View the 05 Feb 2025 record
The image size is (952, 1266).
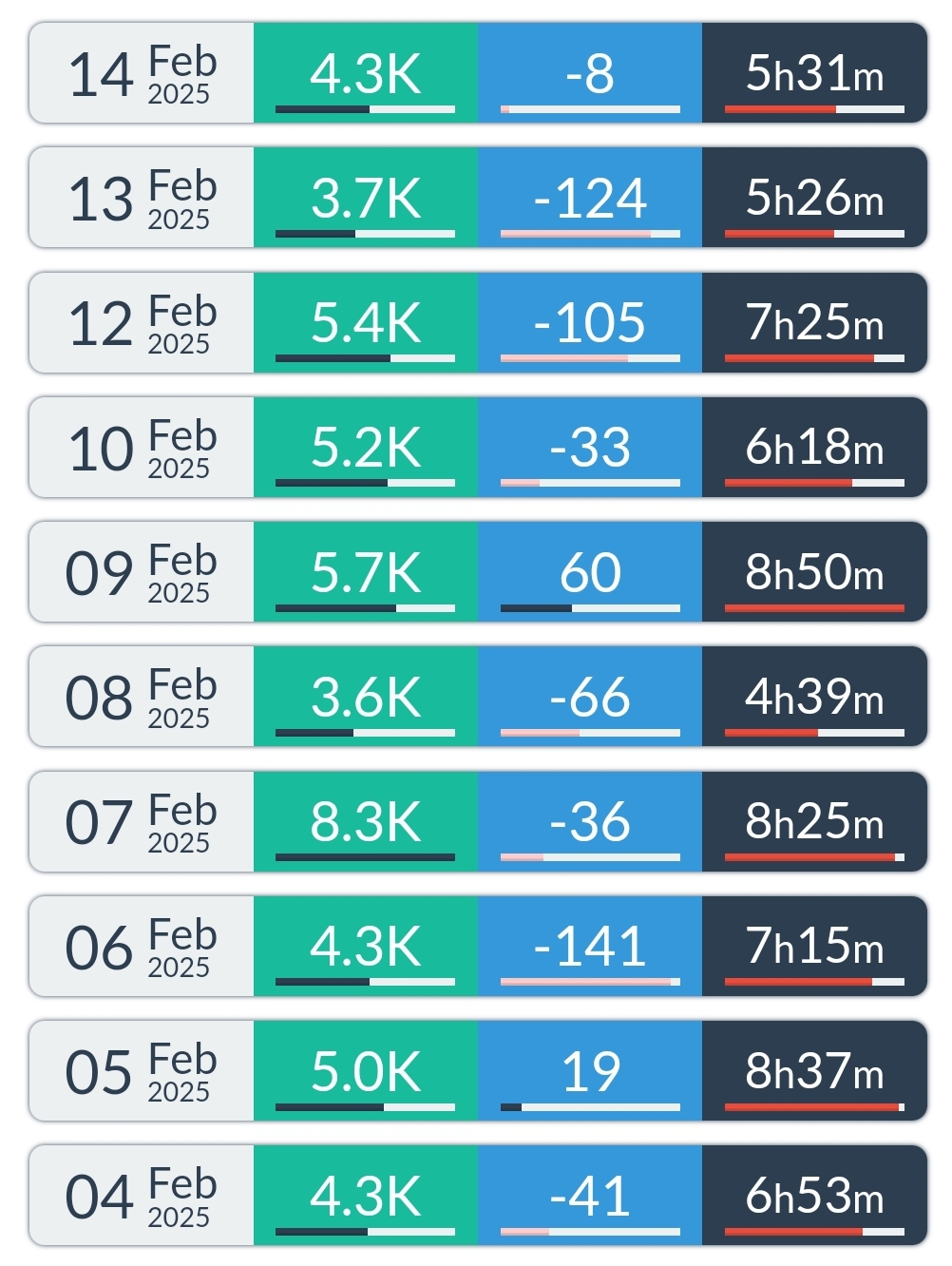point(143,1070)
